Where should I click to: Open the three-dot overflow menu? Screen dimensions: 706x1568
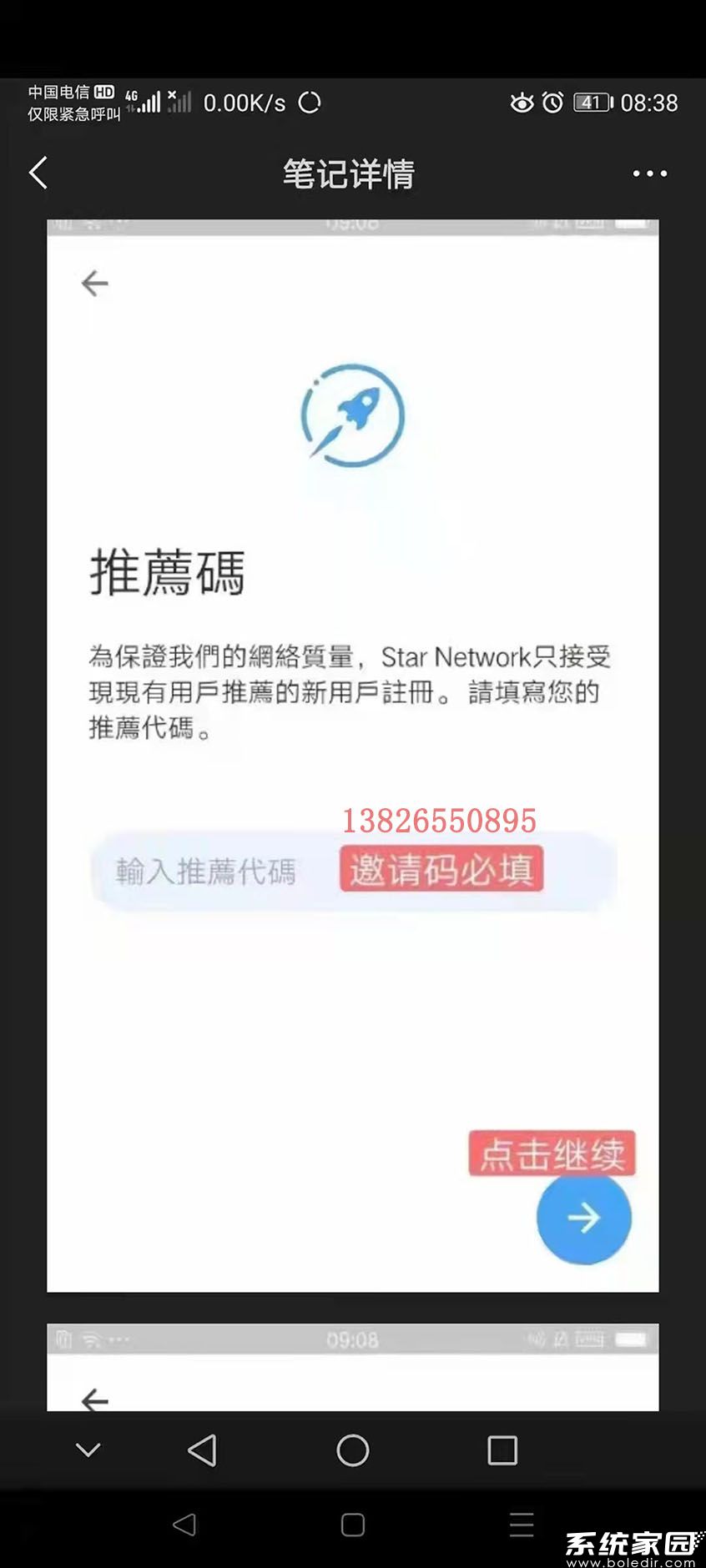click(649, 173)
